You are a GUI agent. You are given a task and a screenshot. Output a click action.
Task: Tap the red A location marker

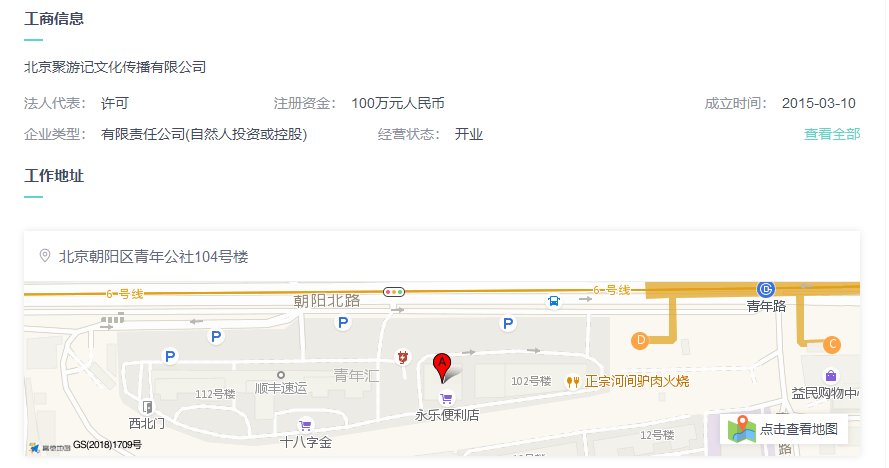(442, 366)
